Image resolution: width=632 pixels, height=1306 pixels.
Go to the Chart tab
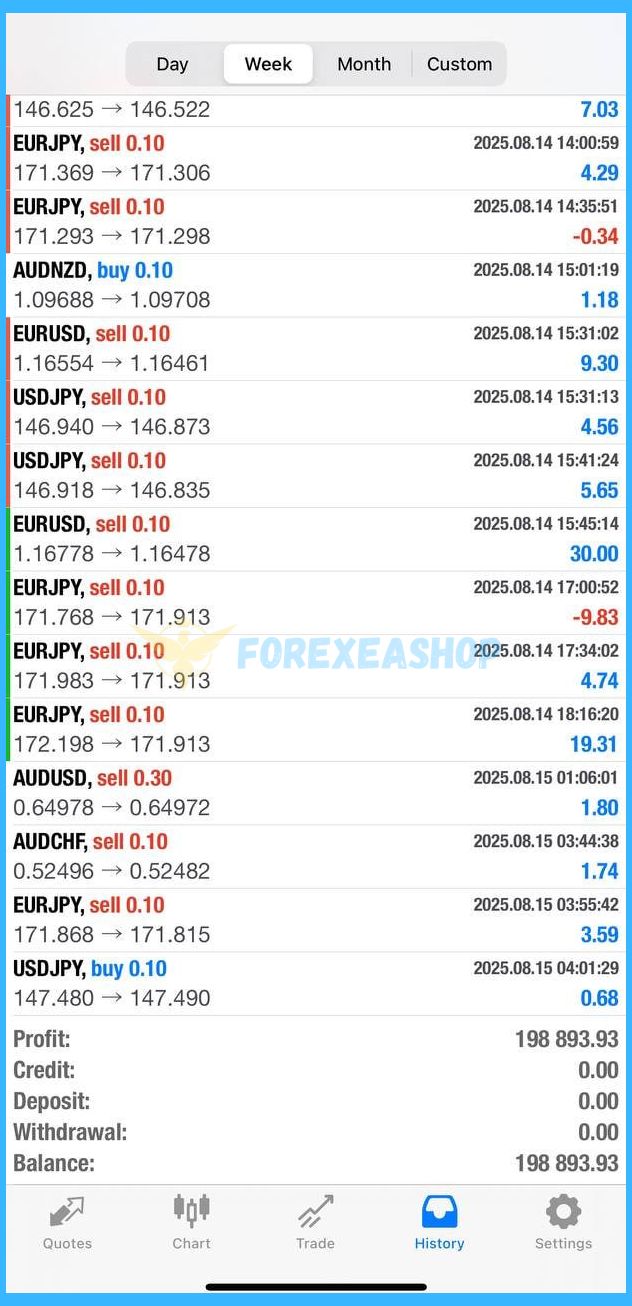tap(191, 1222)
